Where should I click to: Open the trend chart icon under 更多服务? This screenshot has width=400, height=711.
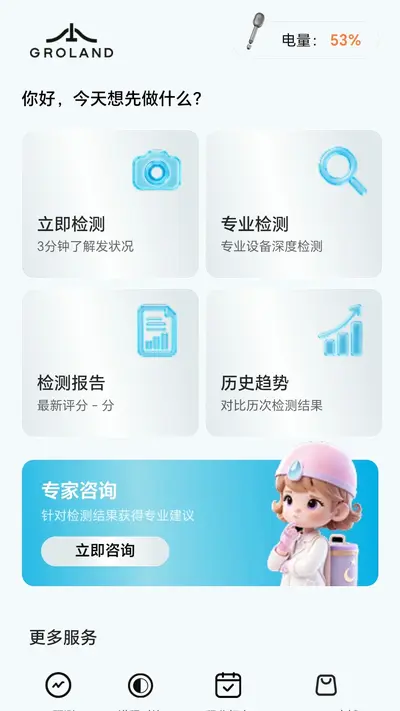click(59, 685)
